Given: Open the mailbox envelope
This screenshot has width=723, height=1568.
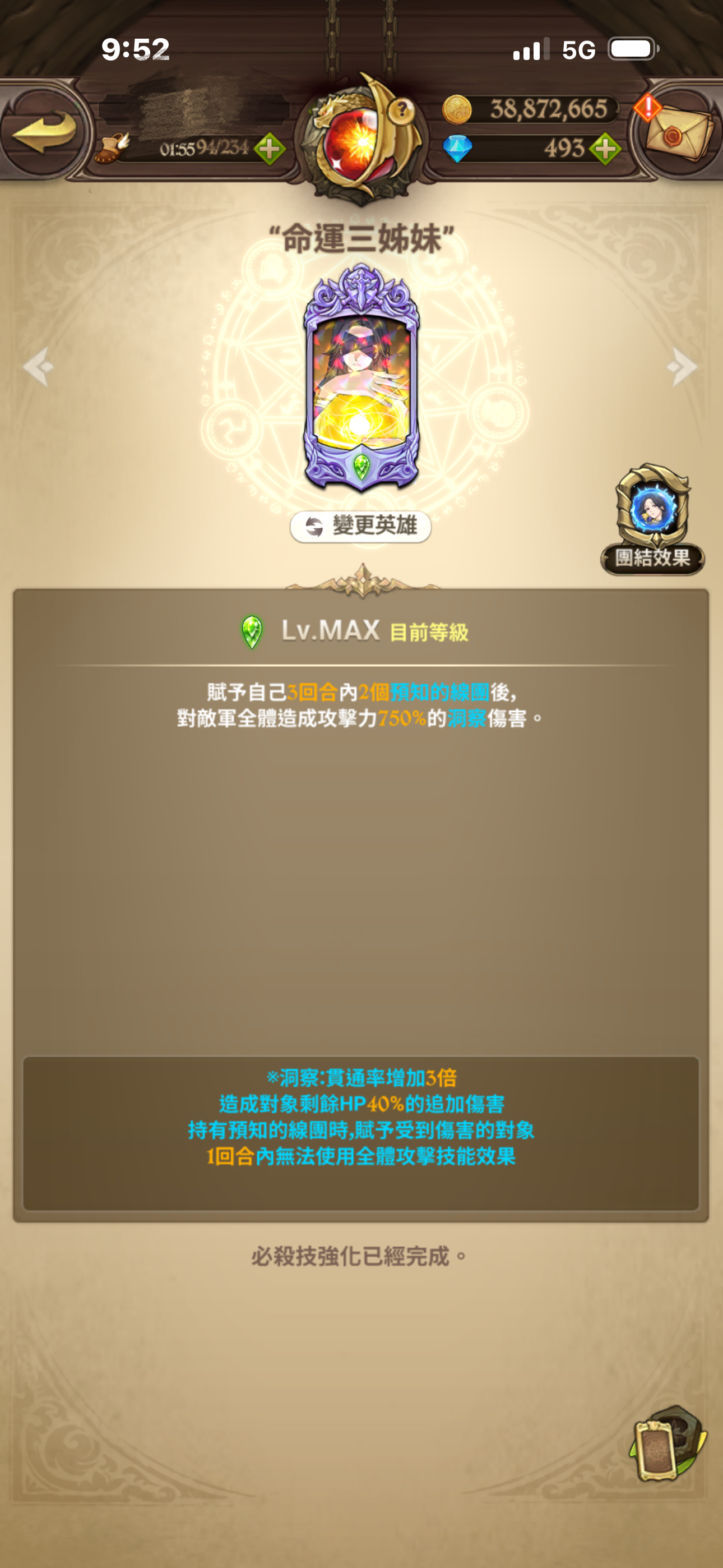Looking at the screenshot, I should click(678, 131).
